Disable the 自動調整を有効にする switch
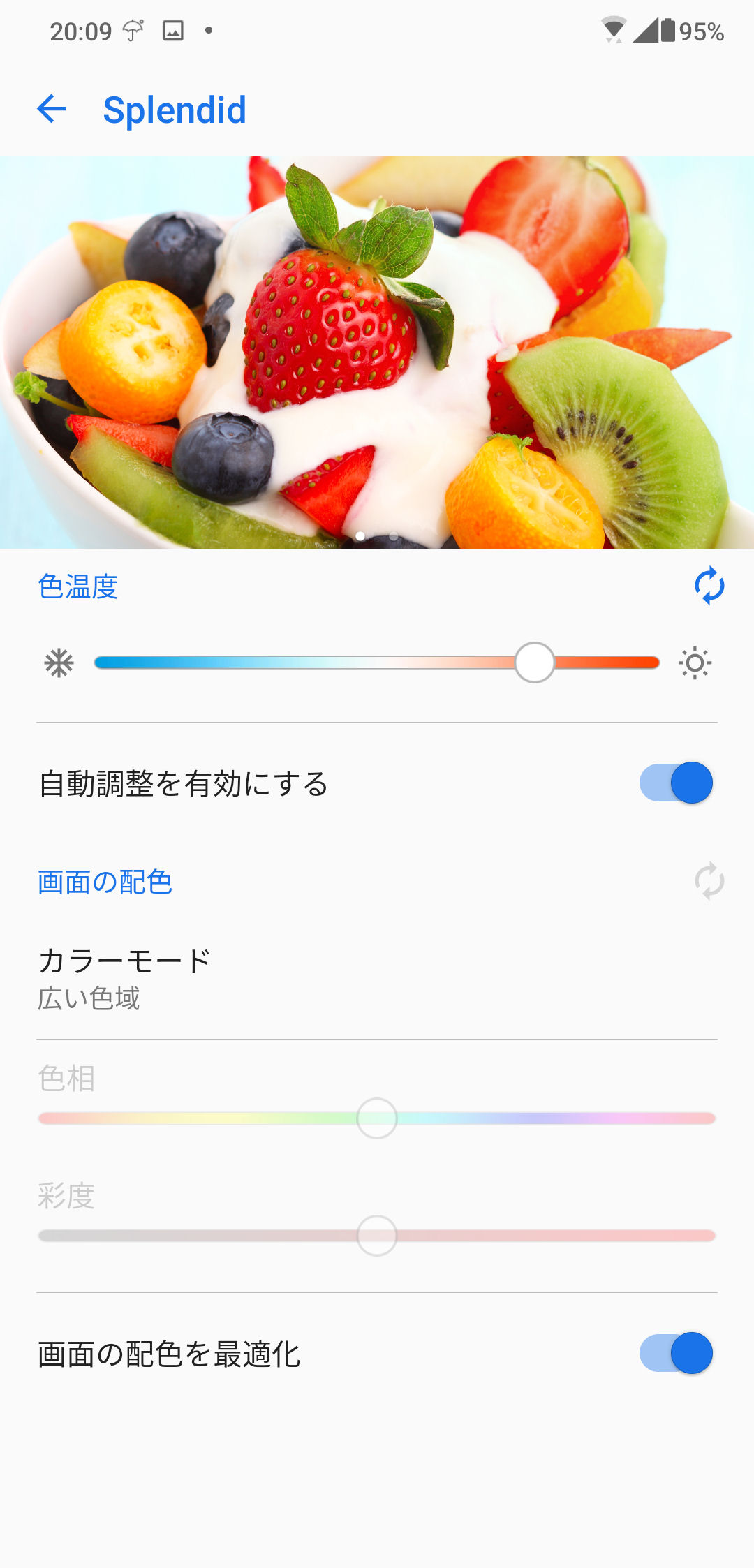This screenshot has height=1568, width=754. point(676,783)
